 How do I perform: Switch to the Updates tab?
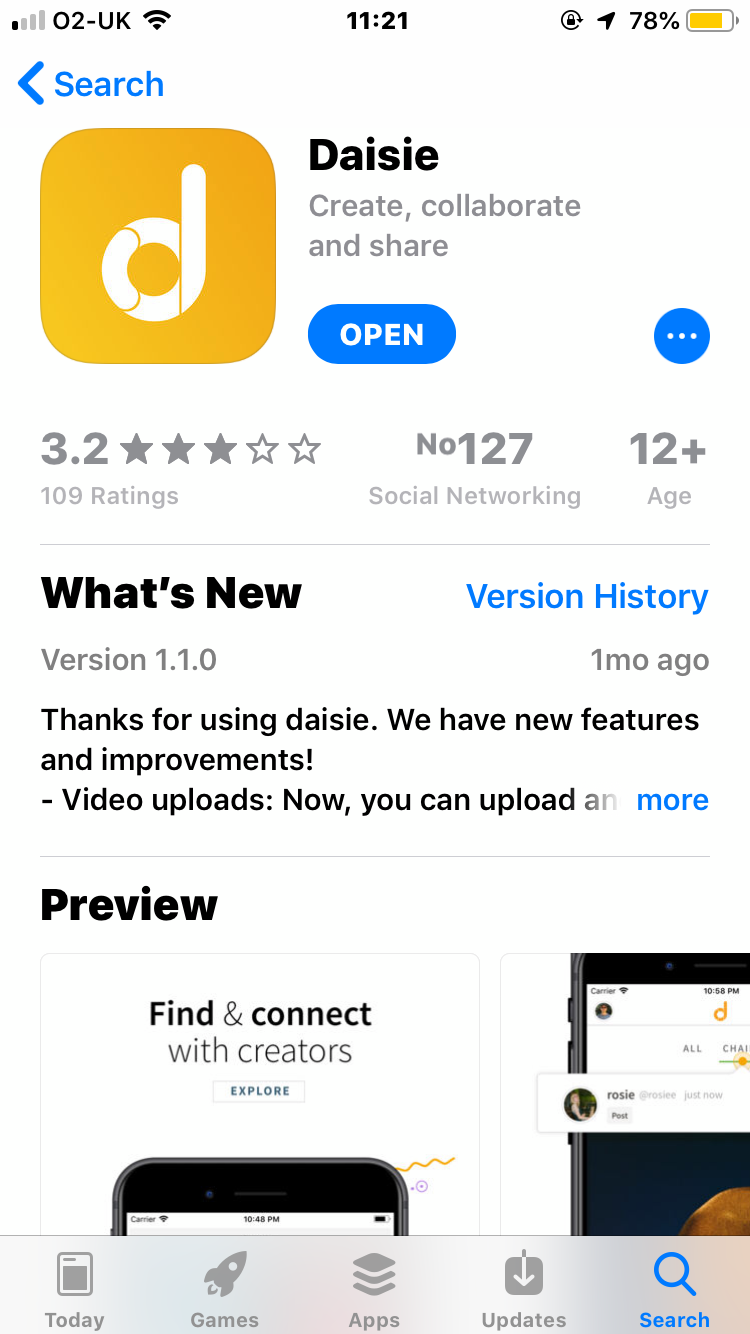pos(524,1290)
